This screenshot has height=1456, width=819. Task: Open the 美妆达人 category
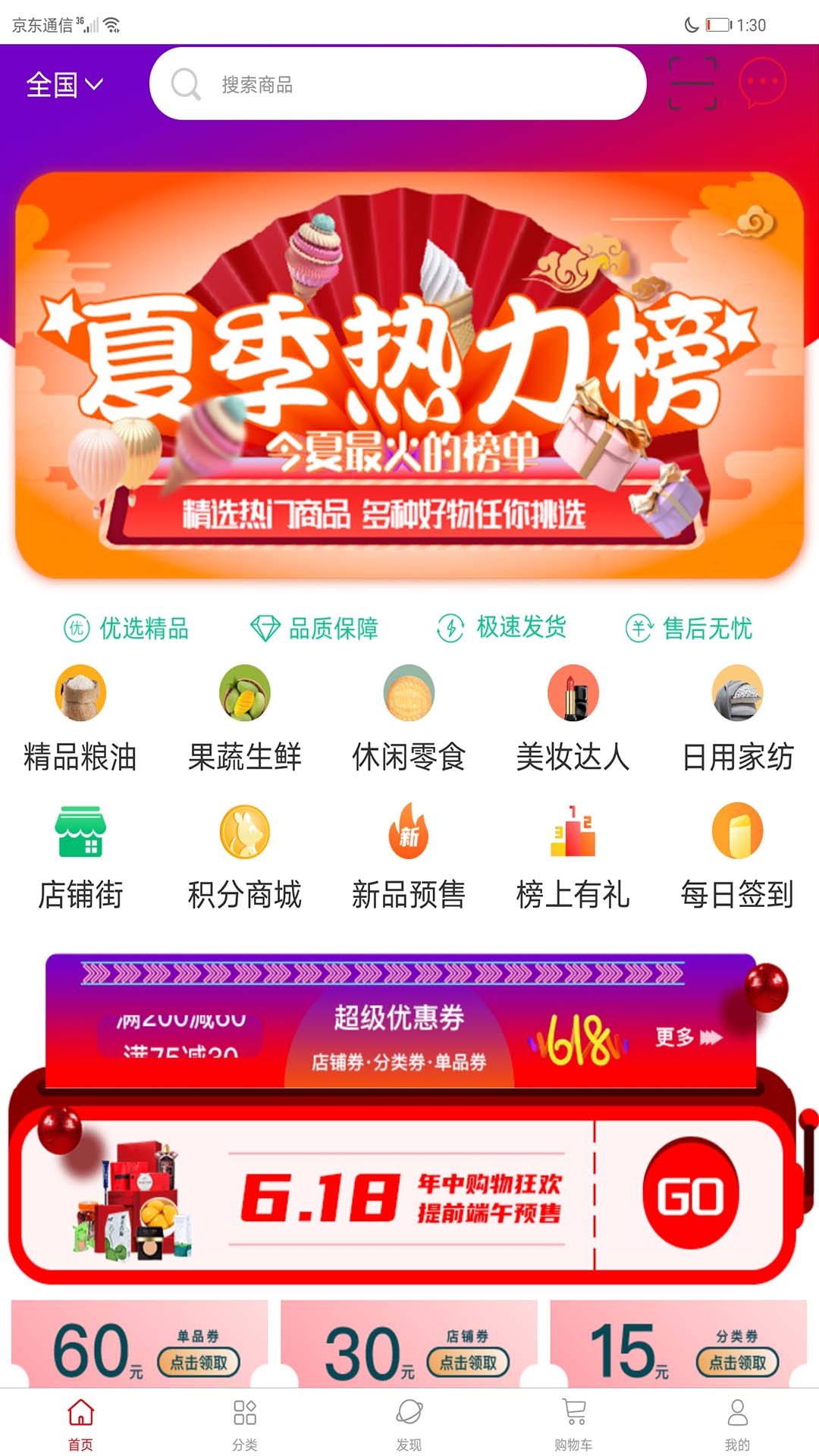[573, 717]
